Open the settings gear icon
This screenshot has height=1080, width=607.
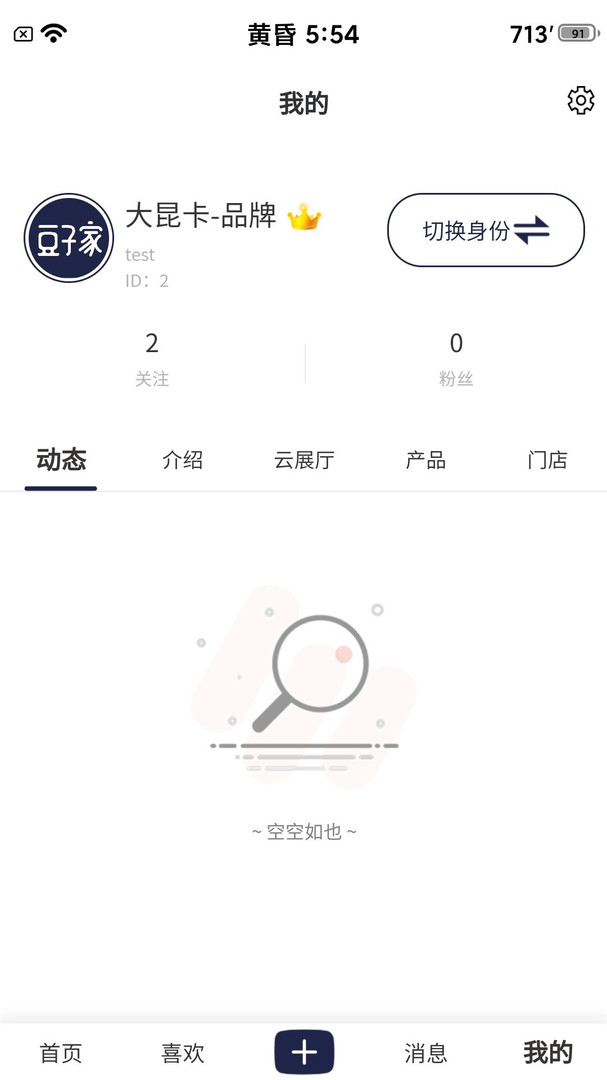pyautogui.click(x=580, y=100)
